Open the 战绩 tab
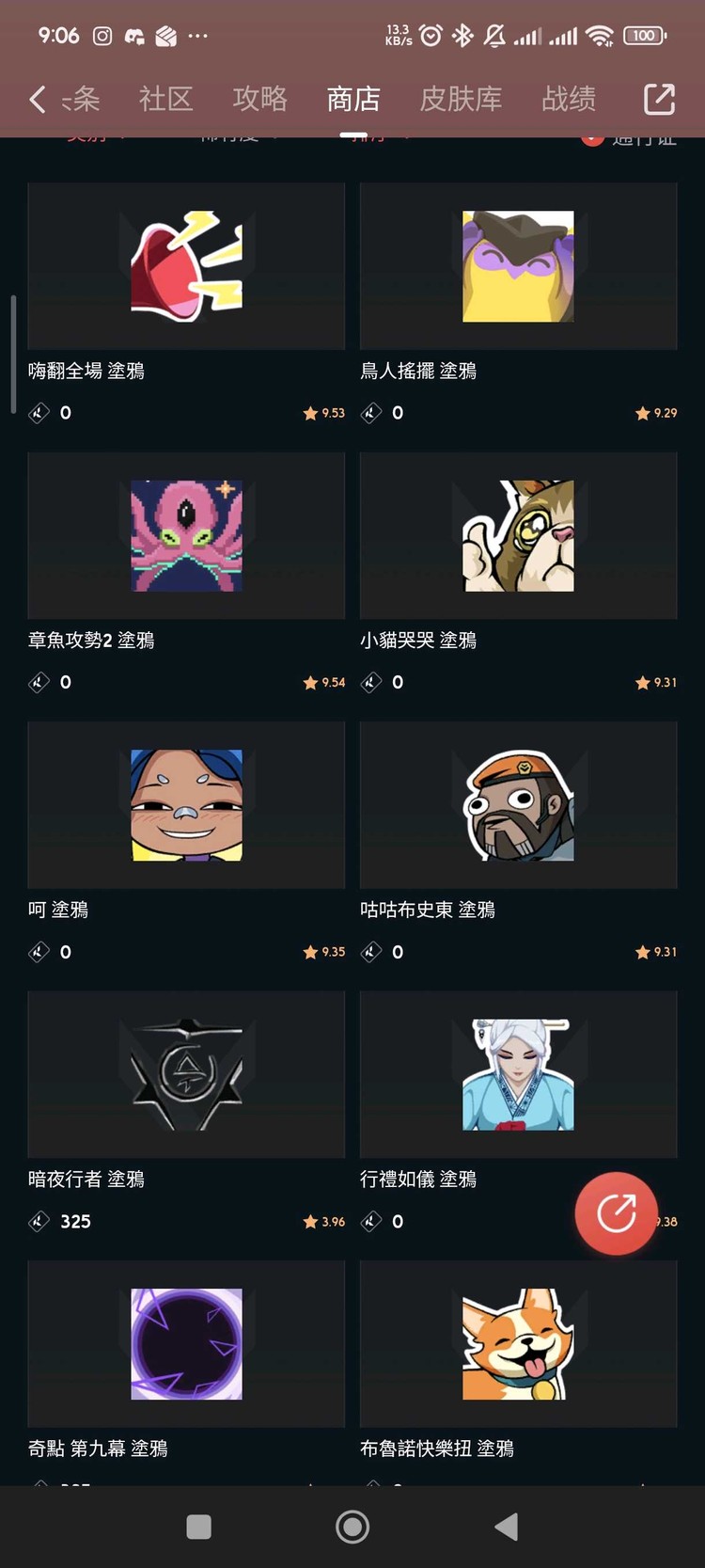705x1568 pixels. point(568,98)
